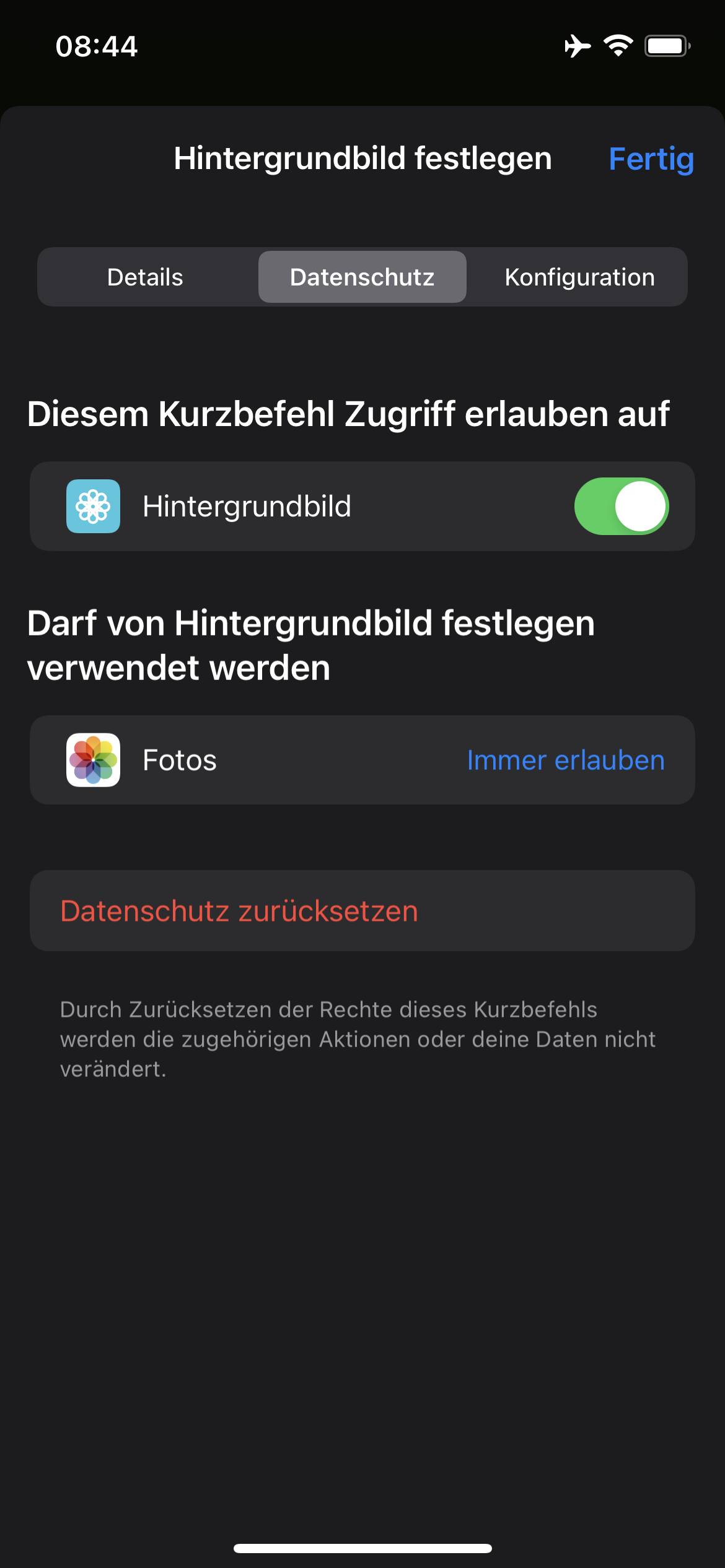The height and width of the screenshot is (1568, 725).
Task: Change Fotos permission Immer erlauben
Action: (565, 760)
